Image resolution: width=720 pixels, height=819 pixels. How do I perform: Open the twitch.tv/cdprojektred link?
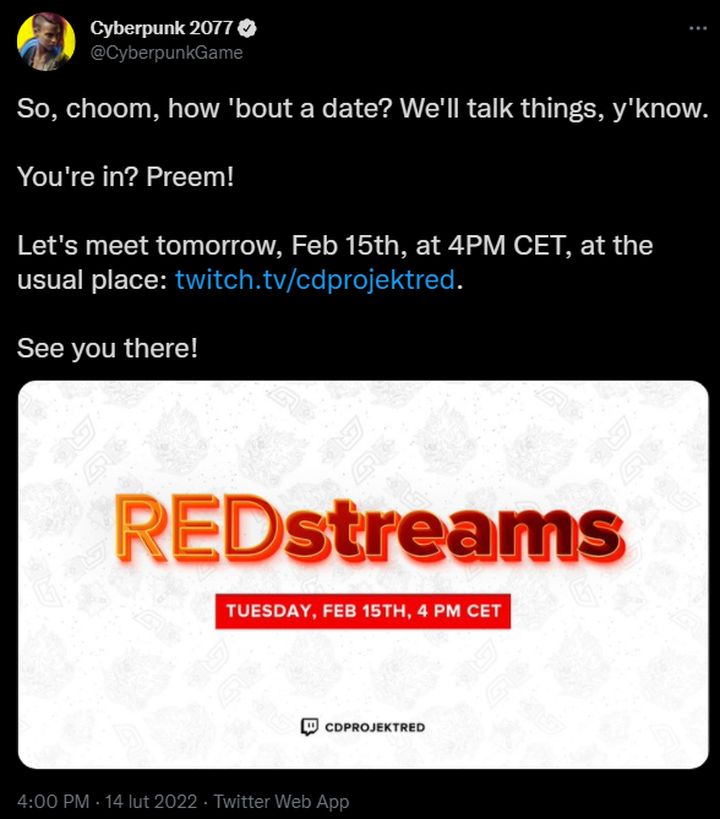[x=315, y=280]
